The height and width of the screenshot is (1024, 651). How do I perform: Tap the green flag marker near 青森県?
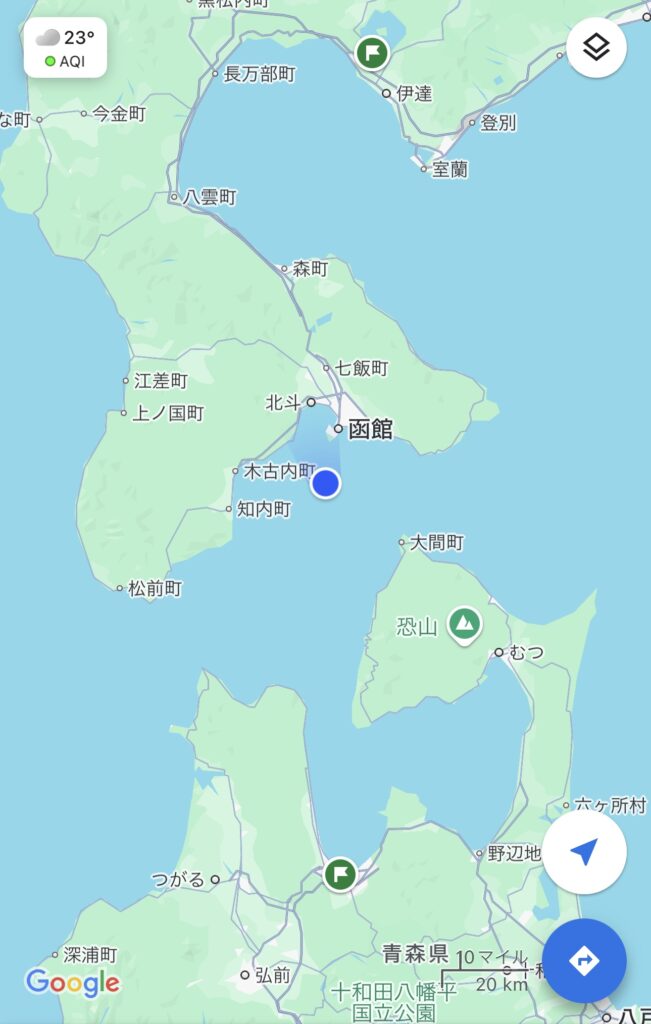click(x=340, y=874)
